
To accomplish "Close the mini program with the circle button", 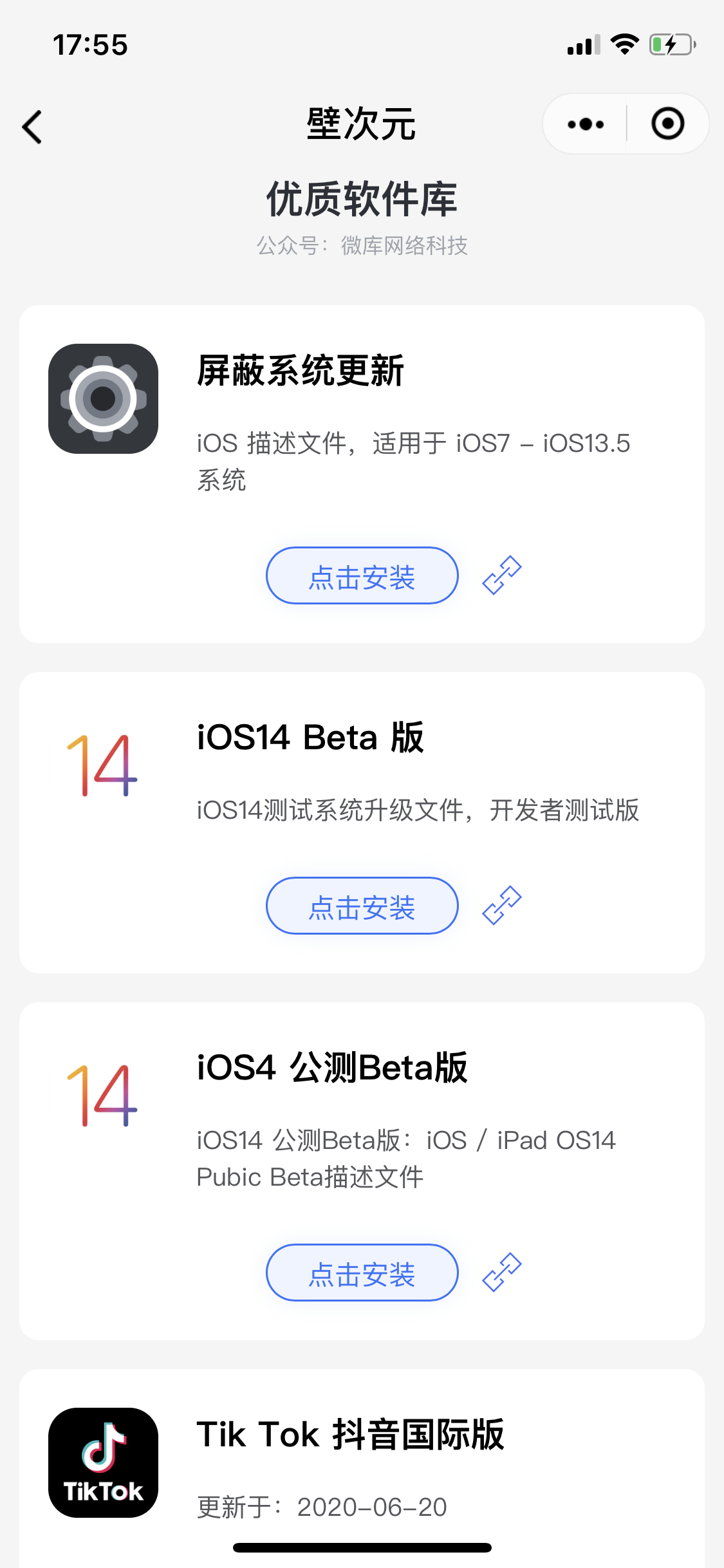I will (667, 124).
